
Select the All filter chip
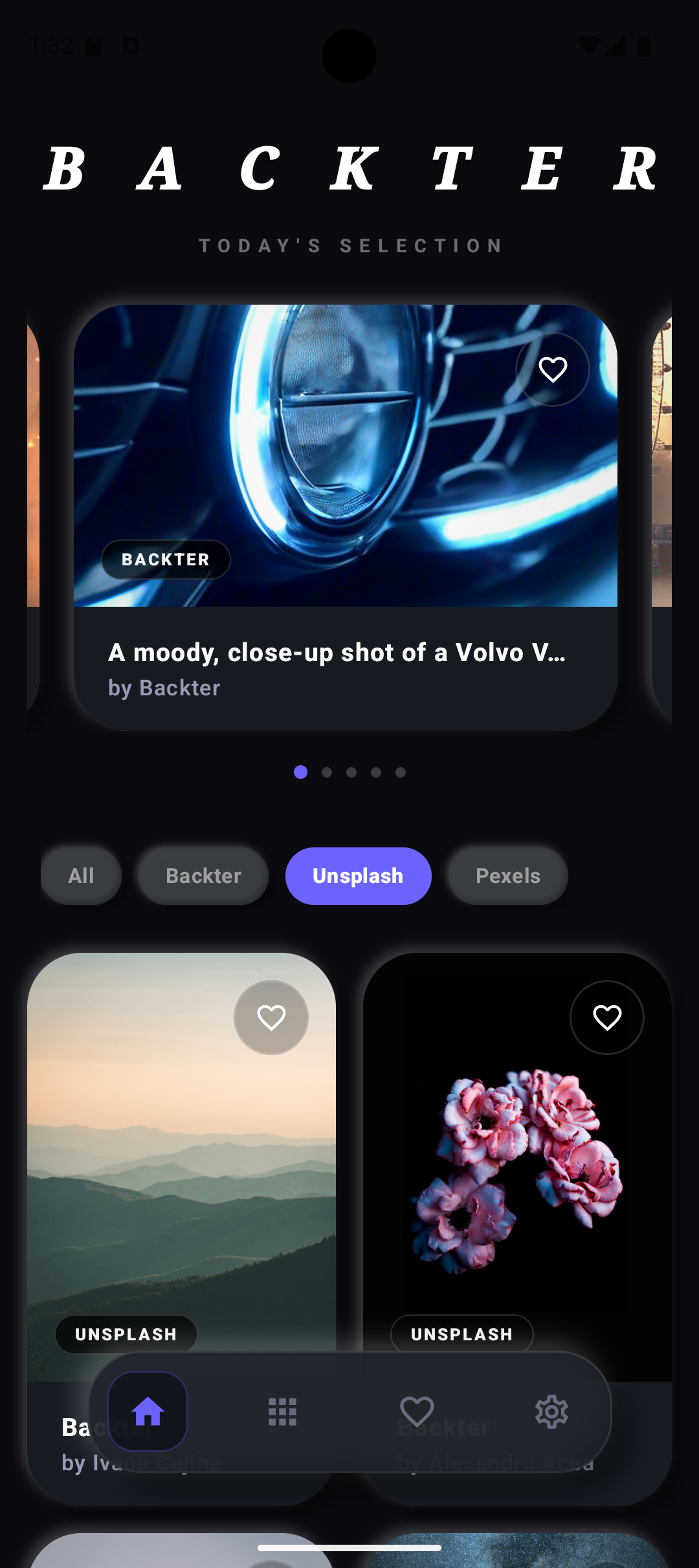(81, 876)
